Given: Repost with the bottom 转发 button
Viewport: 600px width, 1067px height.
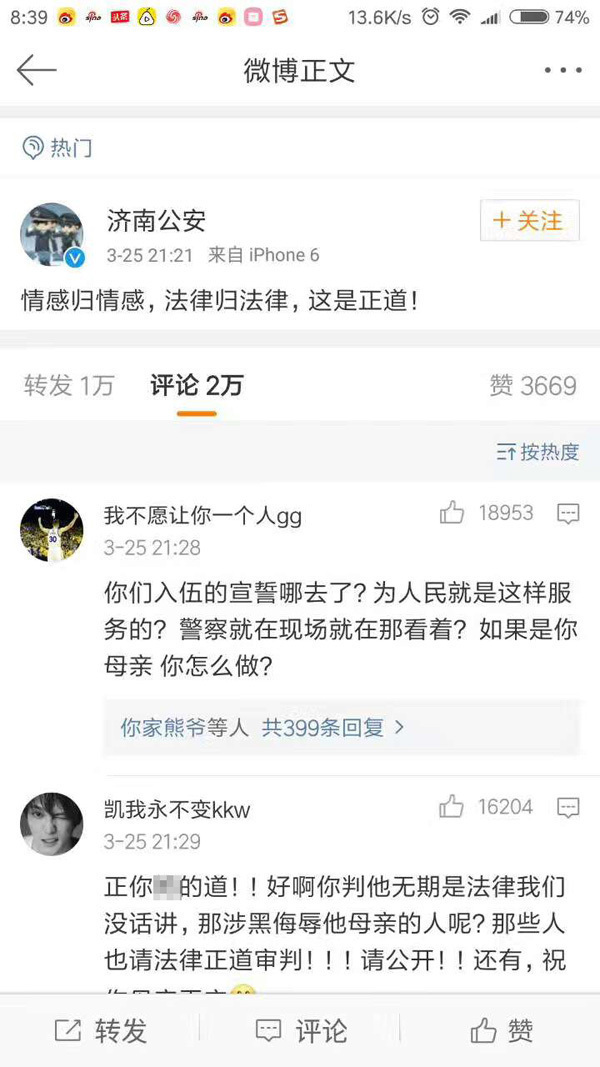Looking at the screenshot, I should [100, 1030].
